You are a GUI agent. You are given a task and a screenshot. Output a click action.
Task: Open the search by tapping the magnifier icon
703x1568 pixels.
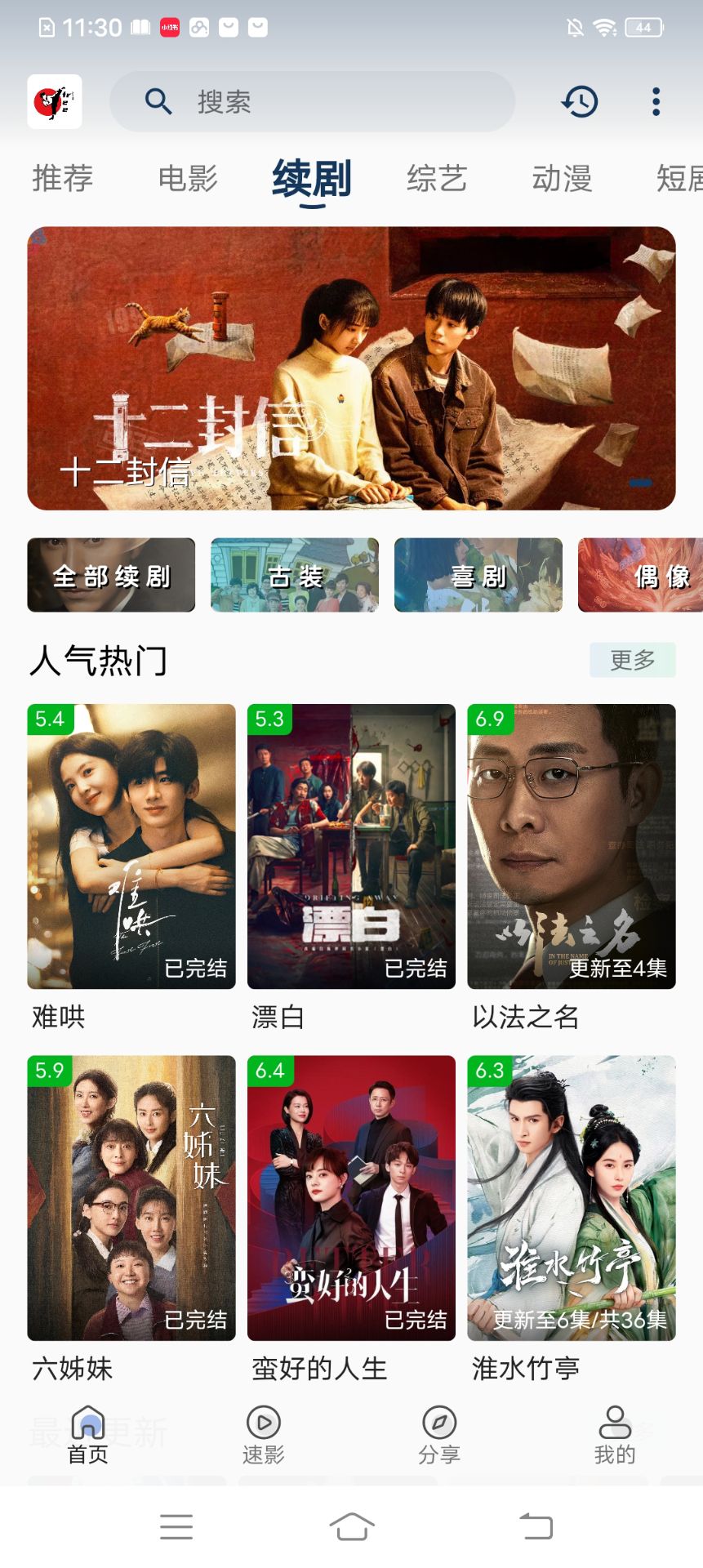[158, 100]
